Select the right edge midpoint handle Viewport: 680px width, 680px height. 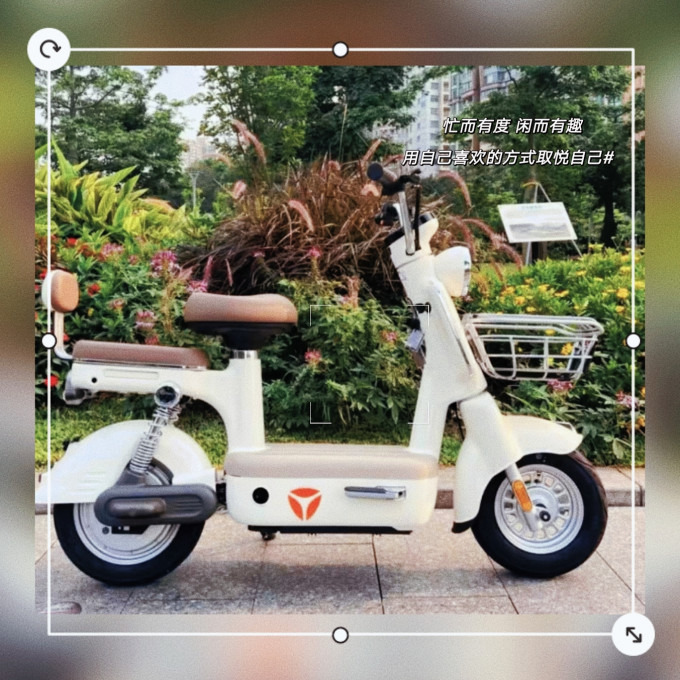[633, 341]
